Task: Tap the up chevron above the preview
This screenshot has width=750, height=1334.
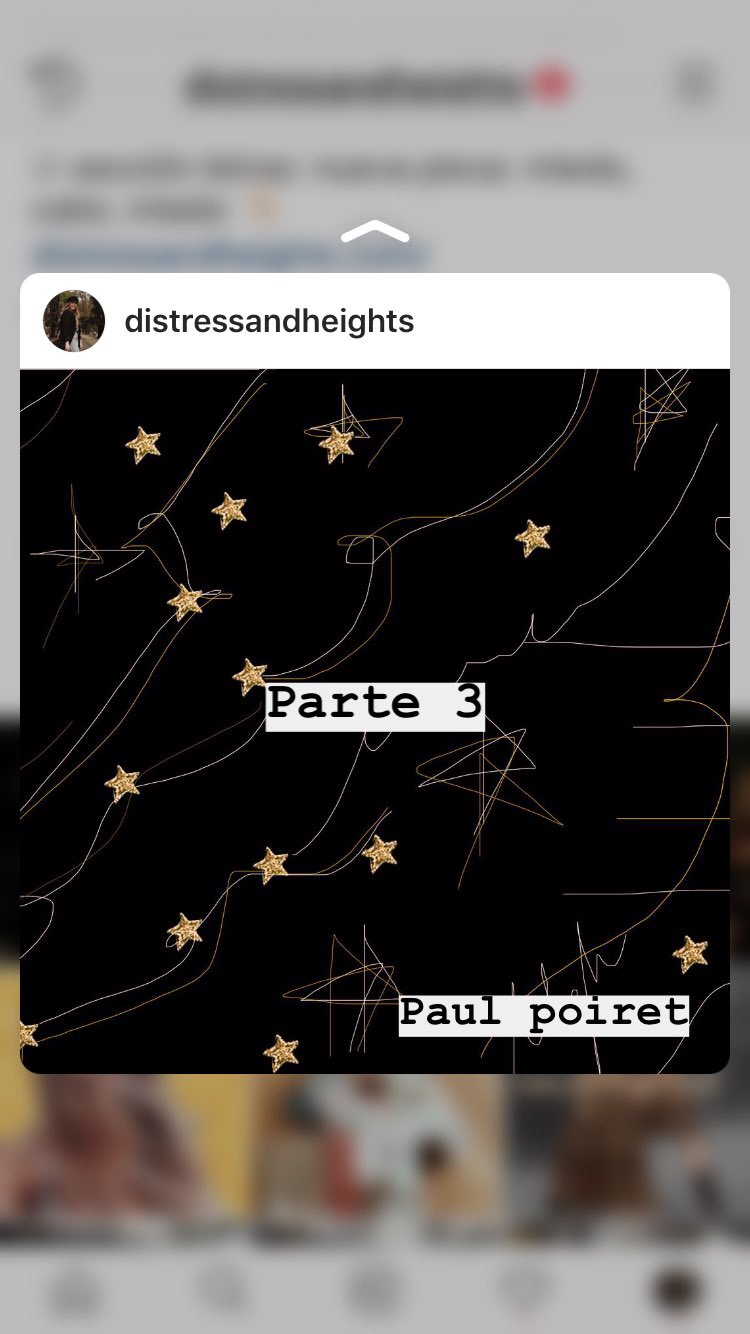Action: point(375,233)
